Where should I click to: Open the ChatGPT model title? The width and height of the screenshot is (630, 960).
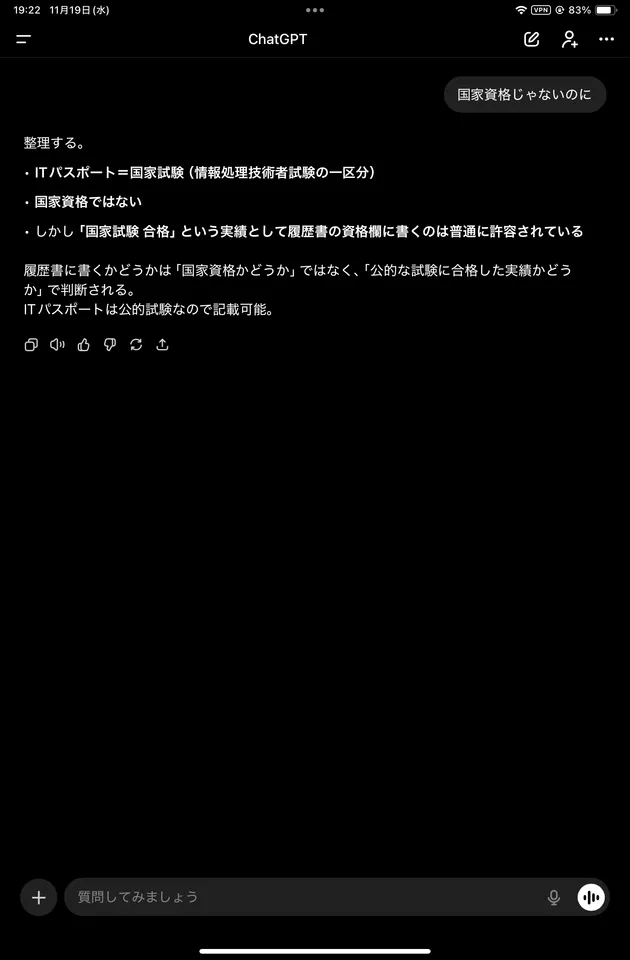(x=277, y=40)
